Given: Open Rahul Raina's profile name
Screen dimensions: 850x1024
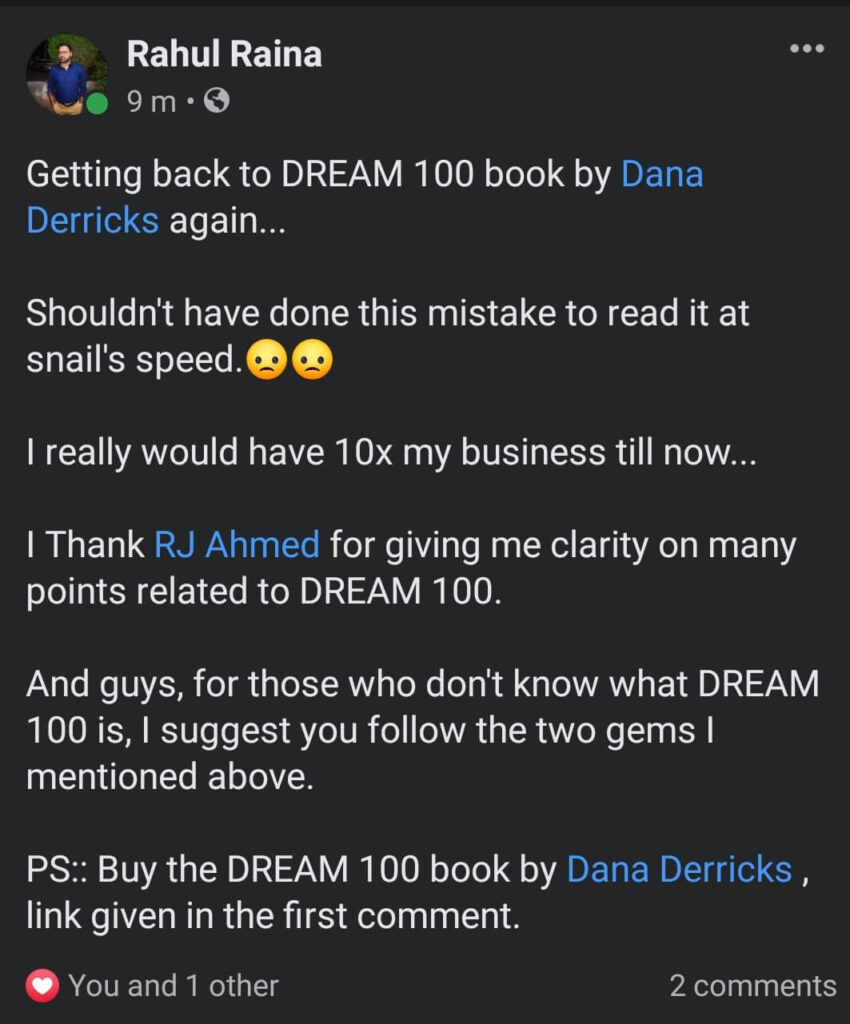Looking at the screenshot, I should coord(224,54).
